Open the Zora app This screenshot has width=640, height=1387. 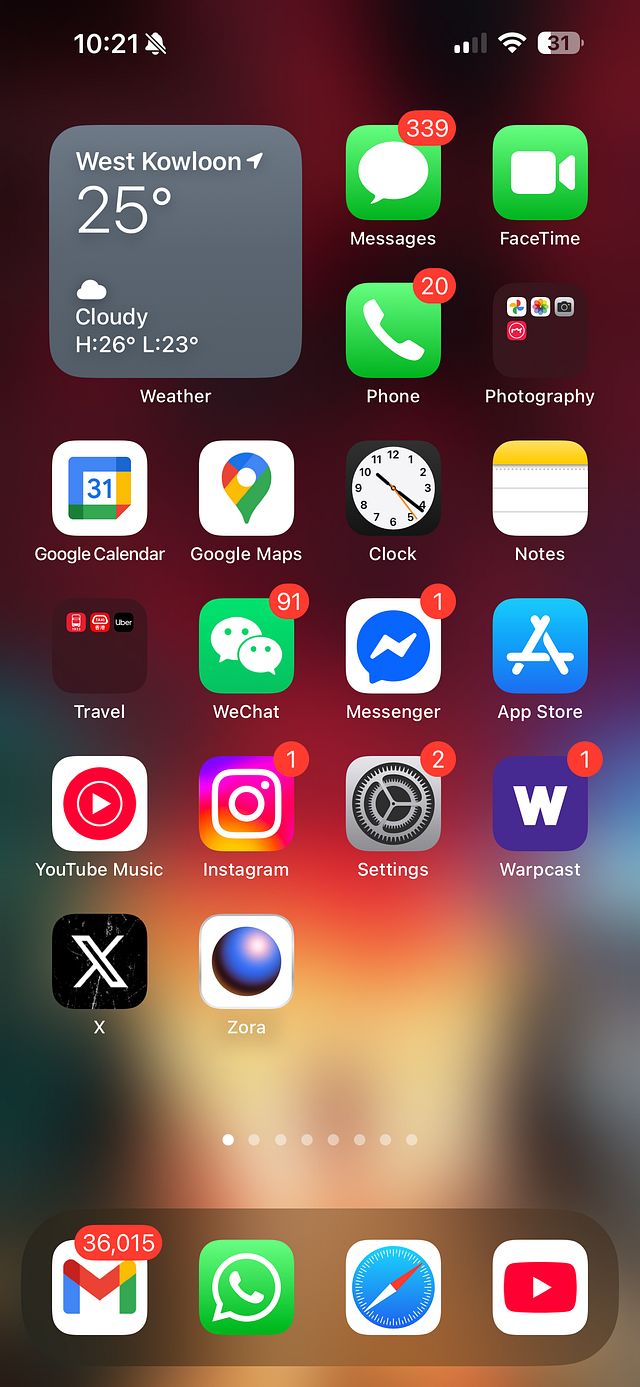[246, 962]
